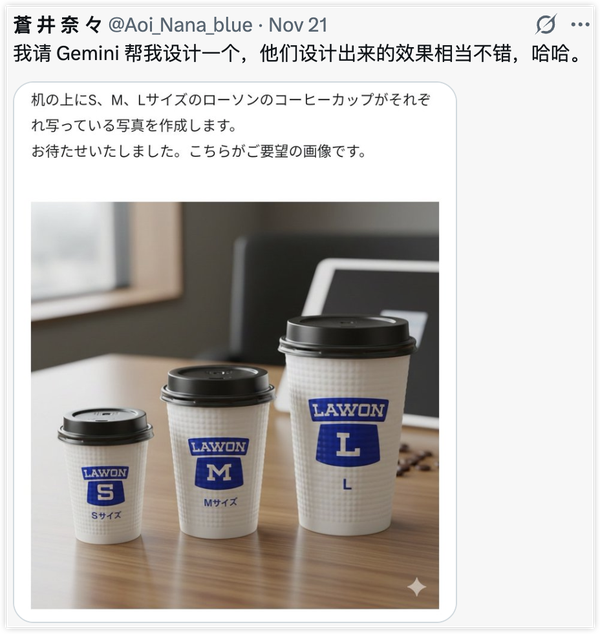Image resolution: width=600 pixels, height=634 pixels.
Task: Open the attached Gemini coffee cup image
Action: (234, 405)
